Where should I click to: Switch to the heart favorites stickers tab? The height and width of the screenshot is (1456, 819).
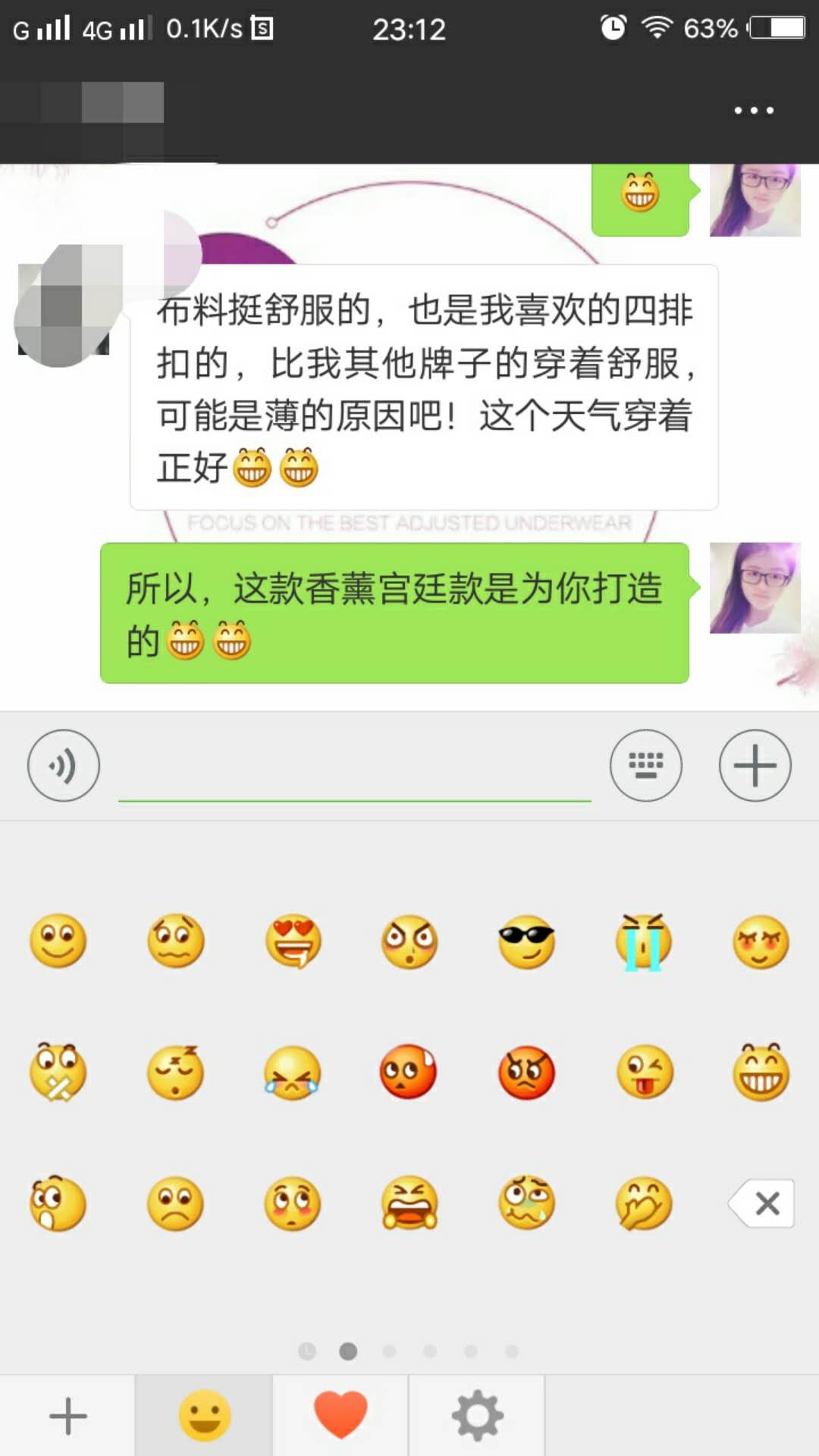tap(340, 1416)
